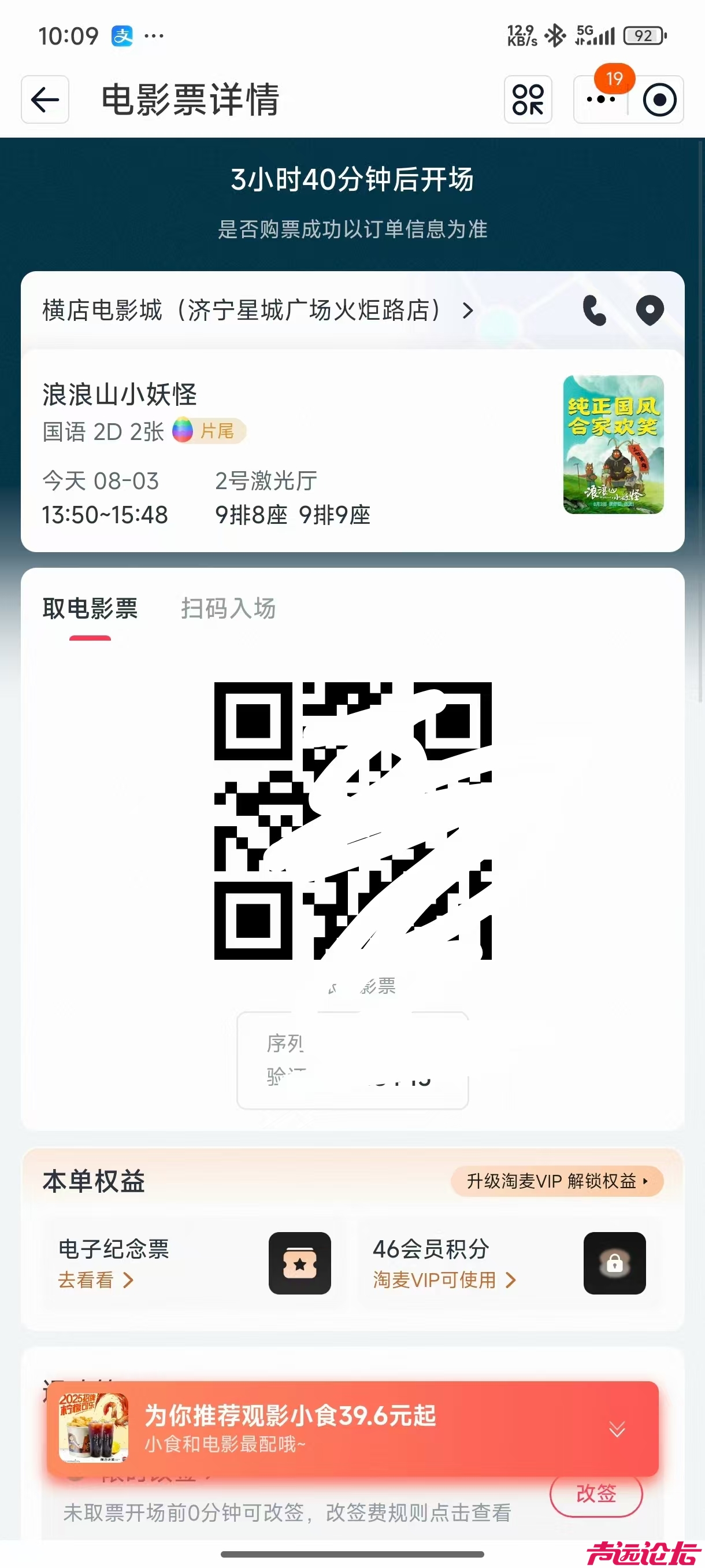
Task: Select the 取电影票 tab
Action: [x=90, y=608]
